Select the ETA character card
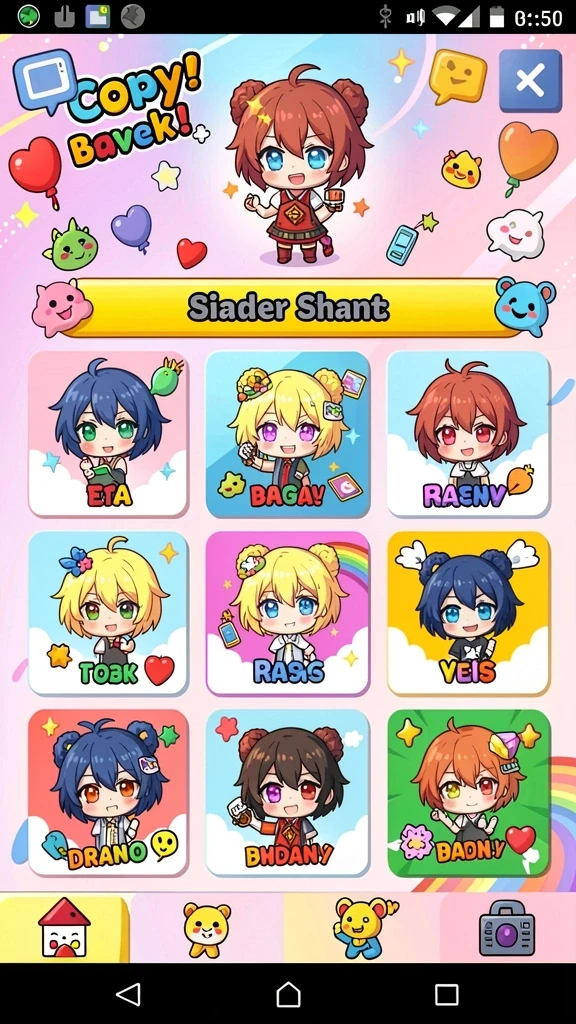The width and height of the screenshot is (576, 1024). (x=108, y=434)
